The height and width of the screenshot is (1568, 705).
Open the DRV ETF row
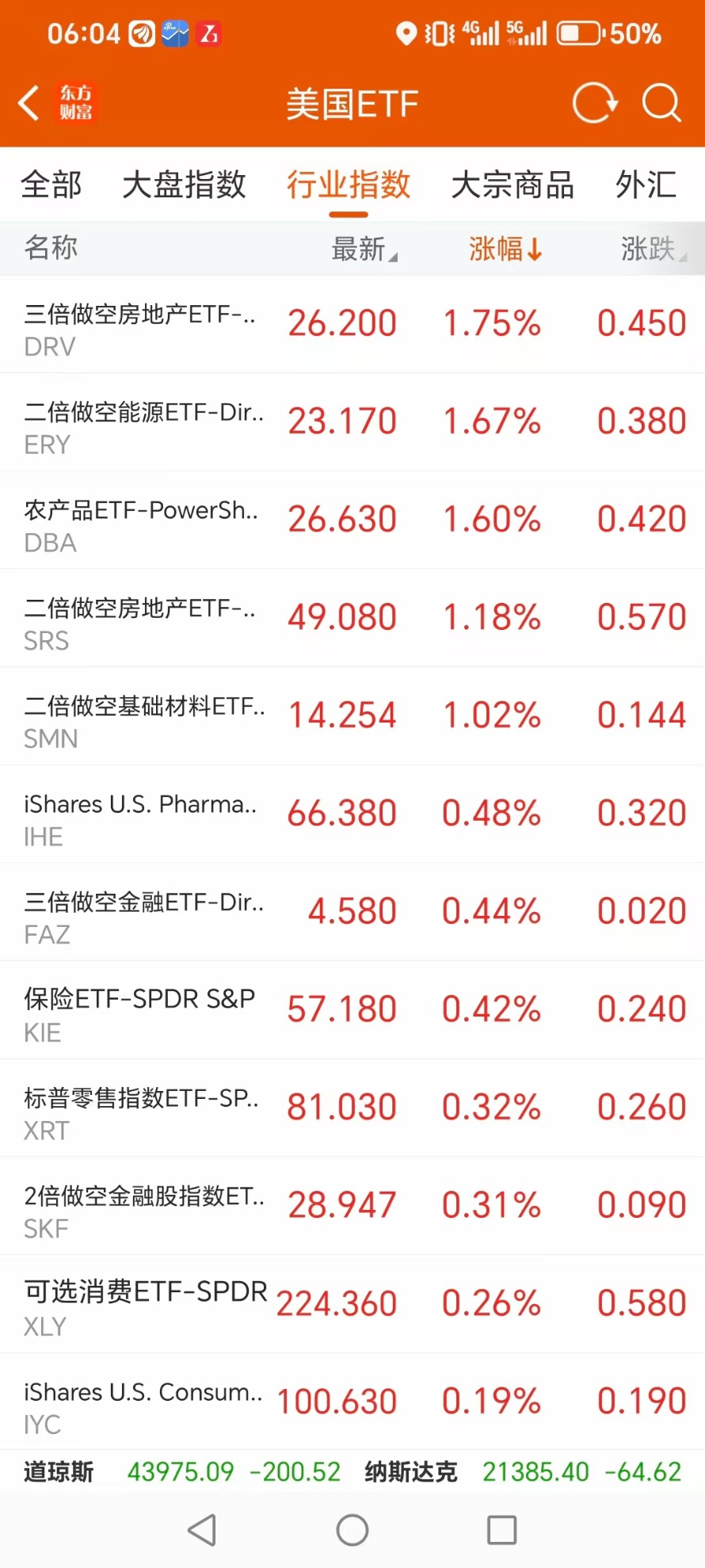352,325
